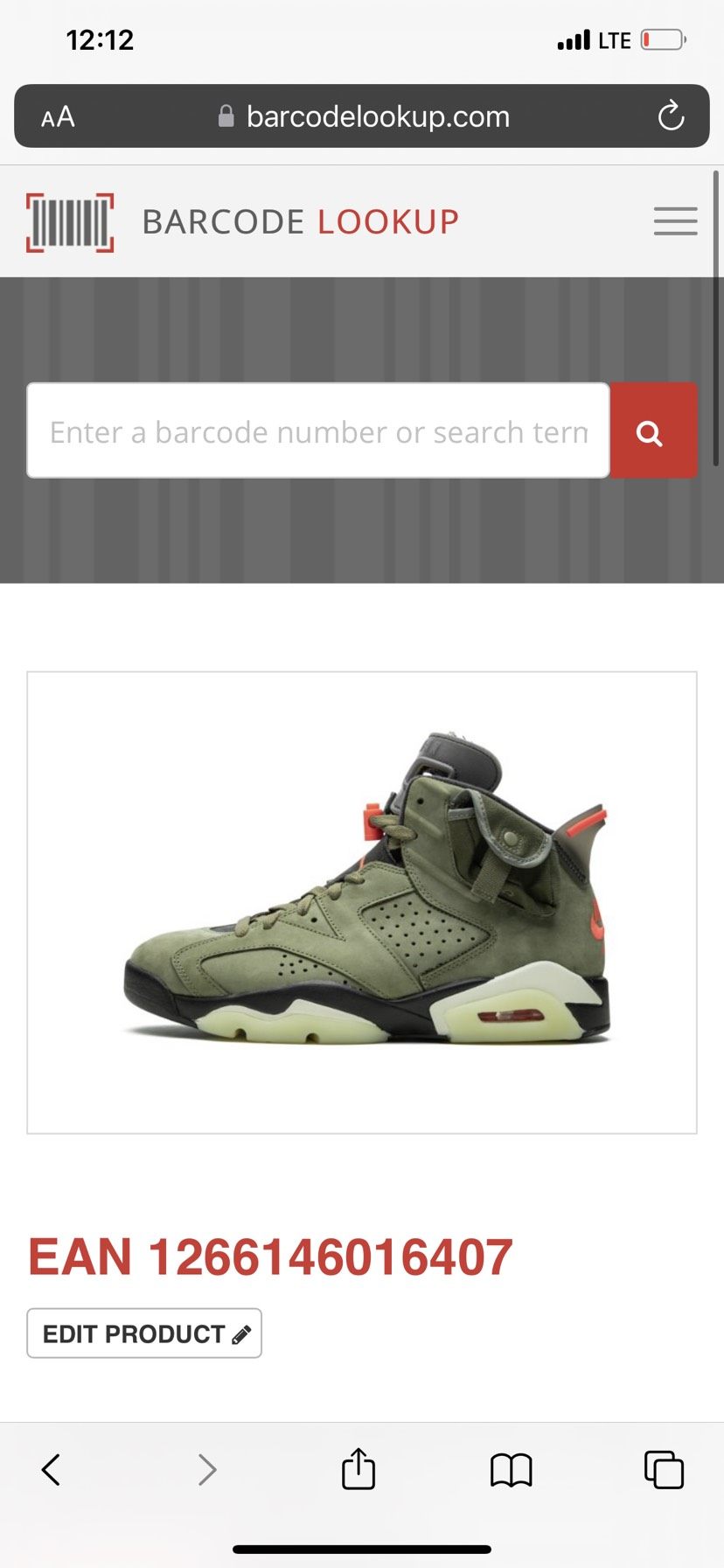Open Safari bookmarks
724x1568 pixels.
click(x=511, y=1469)
